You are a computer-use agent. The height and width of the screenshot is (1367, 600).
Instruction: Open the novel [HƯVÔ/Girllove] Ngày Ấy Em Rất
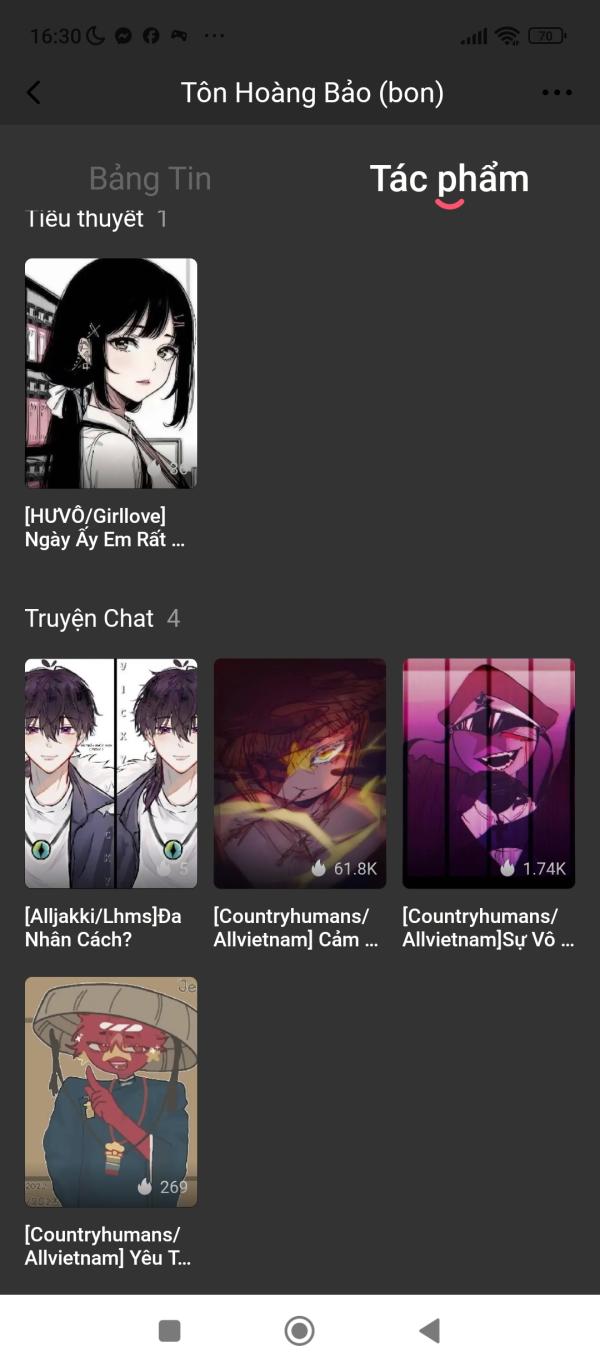111,404
